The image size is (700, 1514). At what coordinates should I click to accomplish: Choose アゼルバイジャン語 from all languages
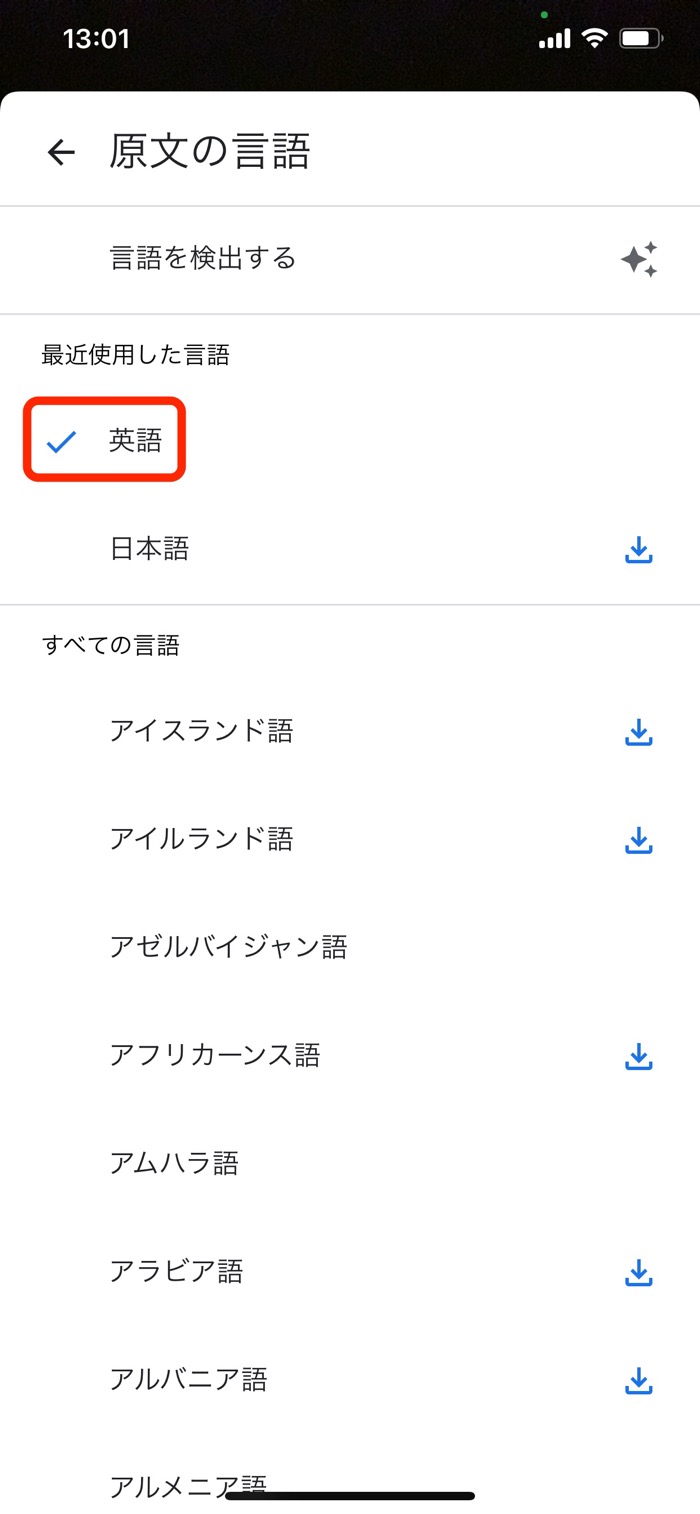(x=229, y=947)
